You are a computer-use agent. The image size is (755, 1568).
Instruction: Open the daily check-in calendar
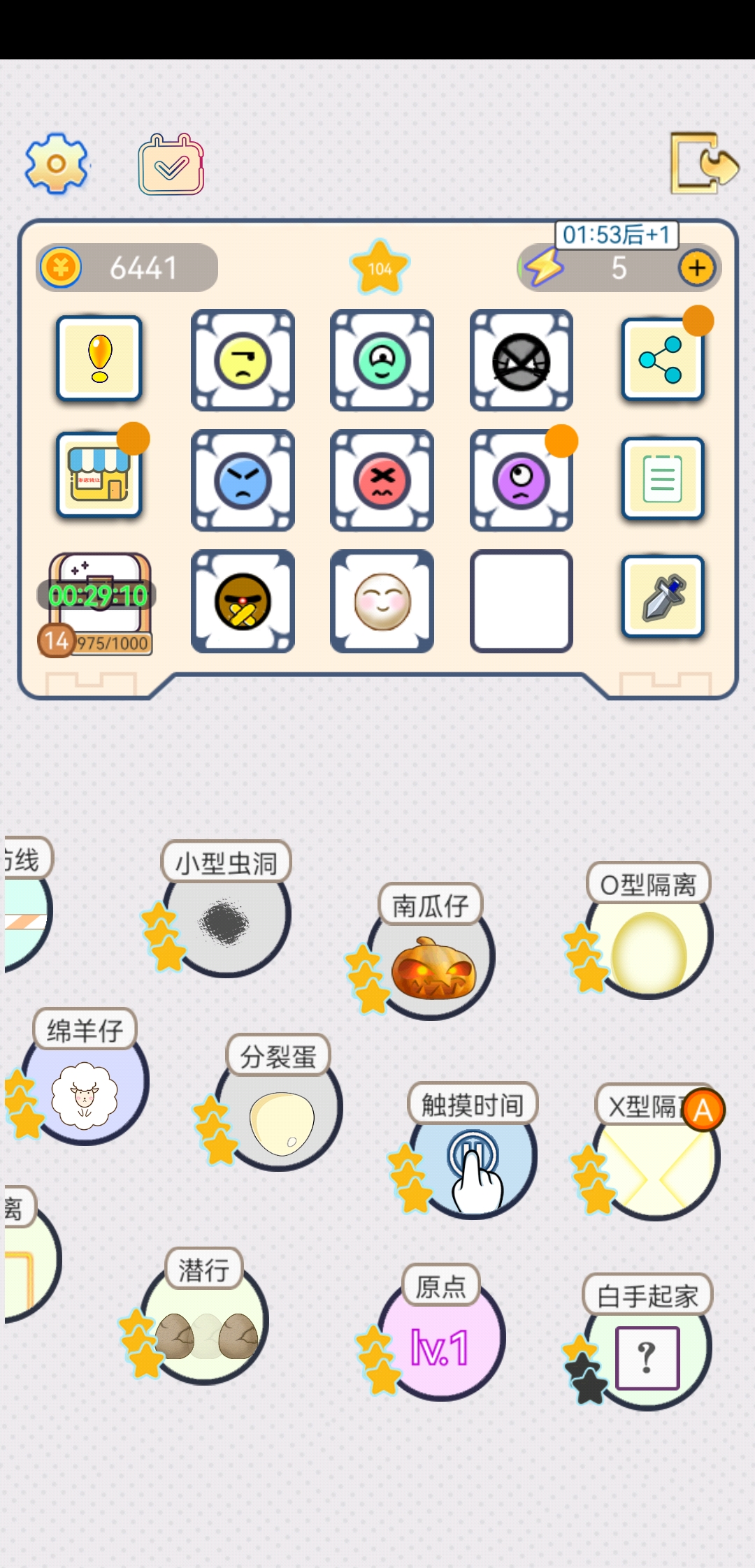[x=170, y=166]
